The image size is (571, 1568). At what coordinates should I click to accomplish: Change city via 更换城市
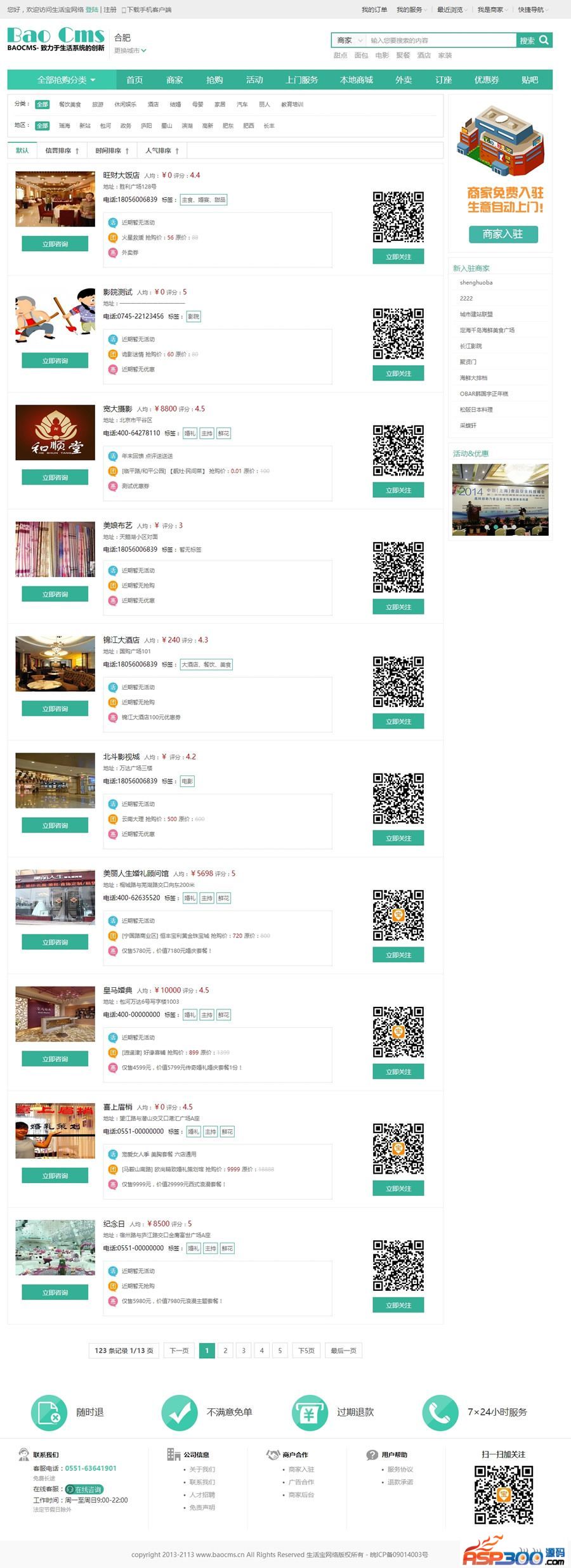130,51
